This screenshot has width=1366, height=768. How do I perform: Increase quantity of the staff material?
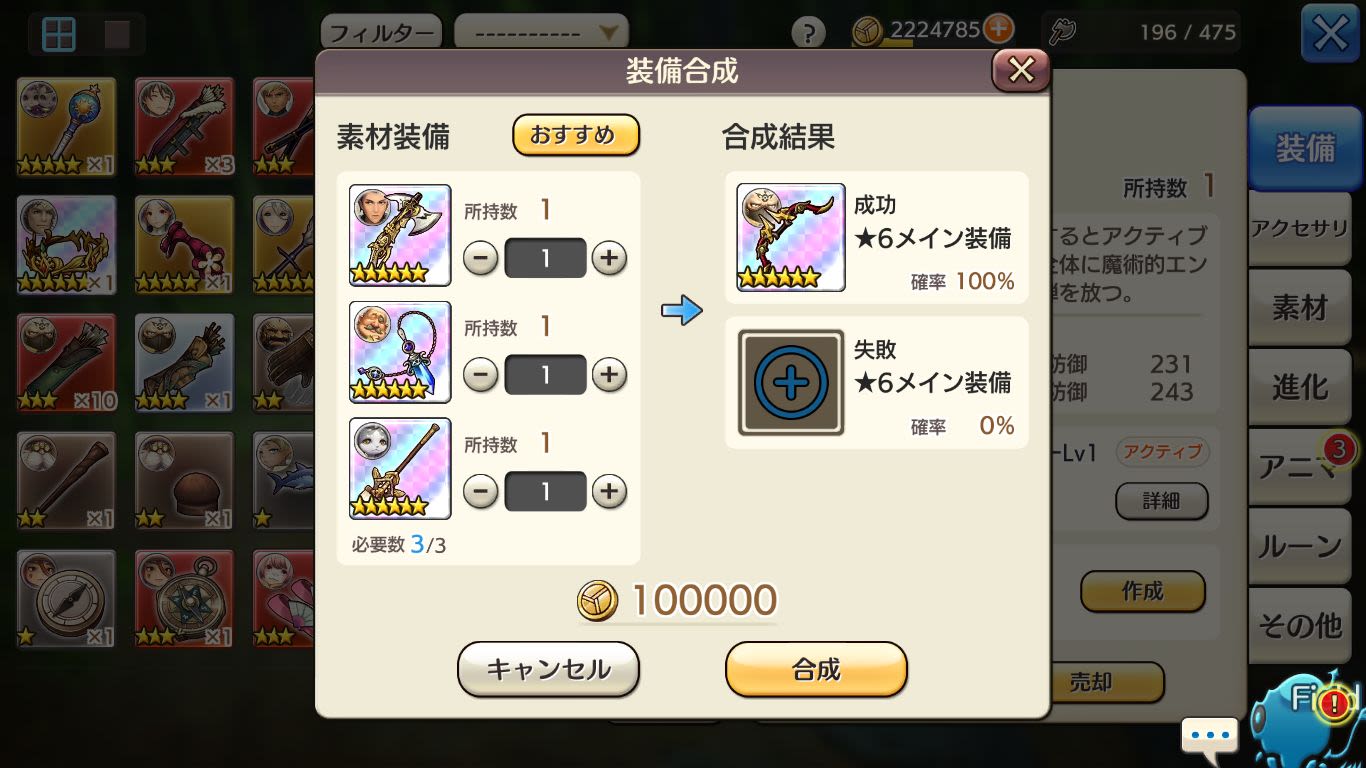(609, 491)
